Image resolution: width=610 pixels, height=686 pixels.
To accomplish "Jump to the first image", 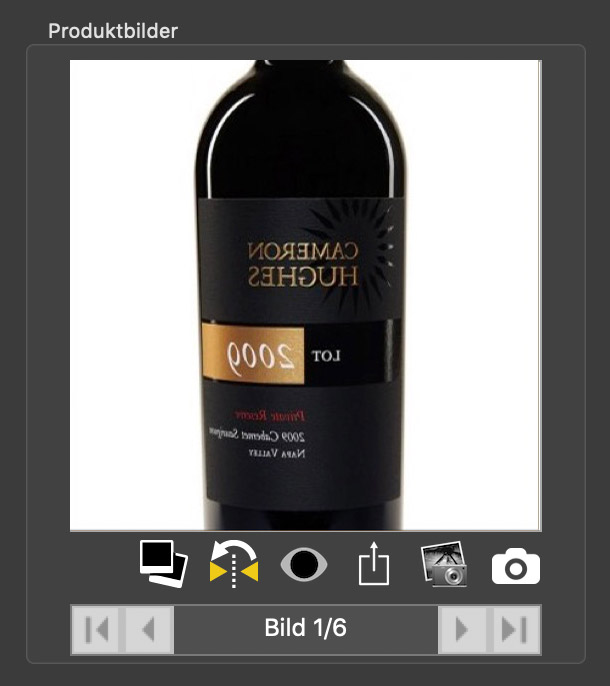I will click(97, 630).
